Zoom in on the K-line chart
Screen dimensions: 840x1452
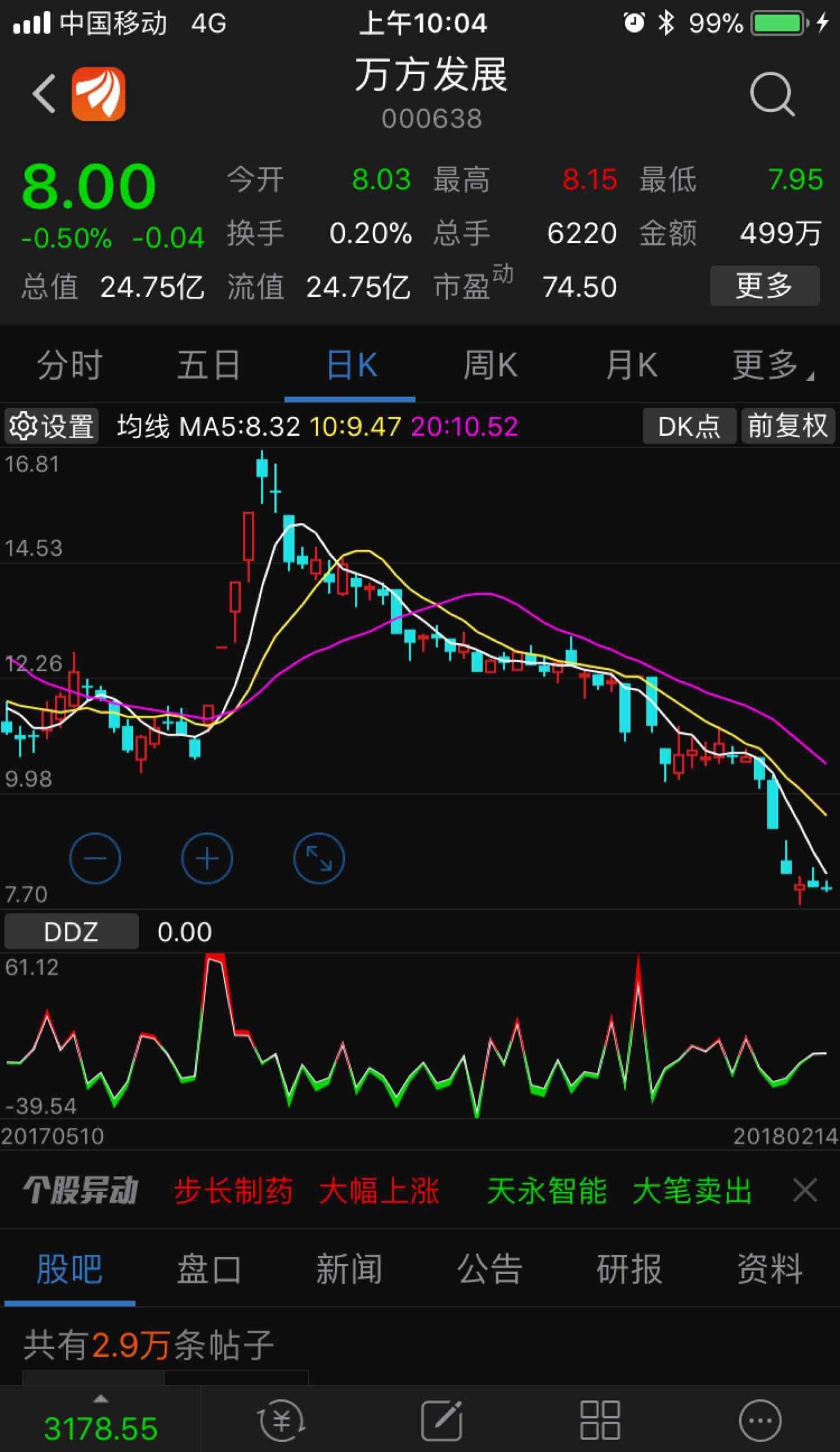coord(207,858)
